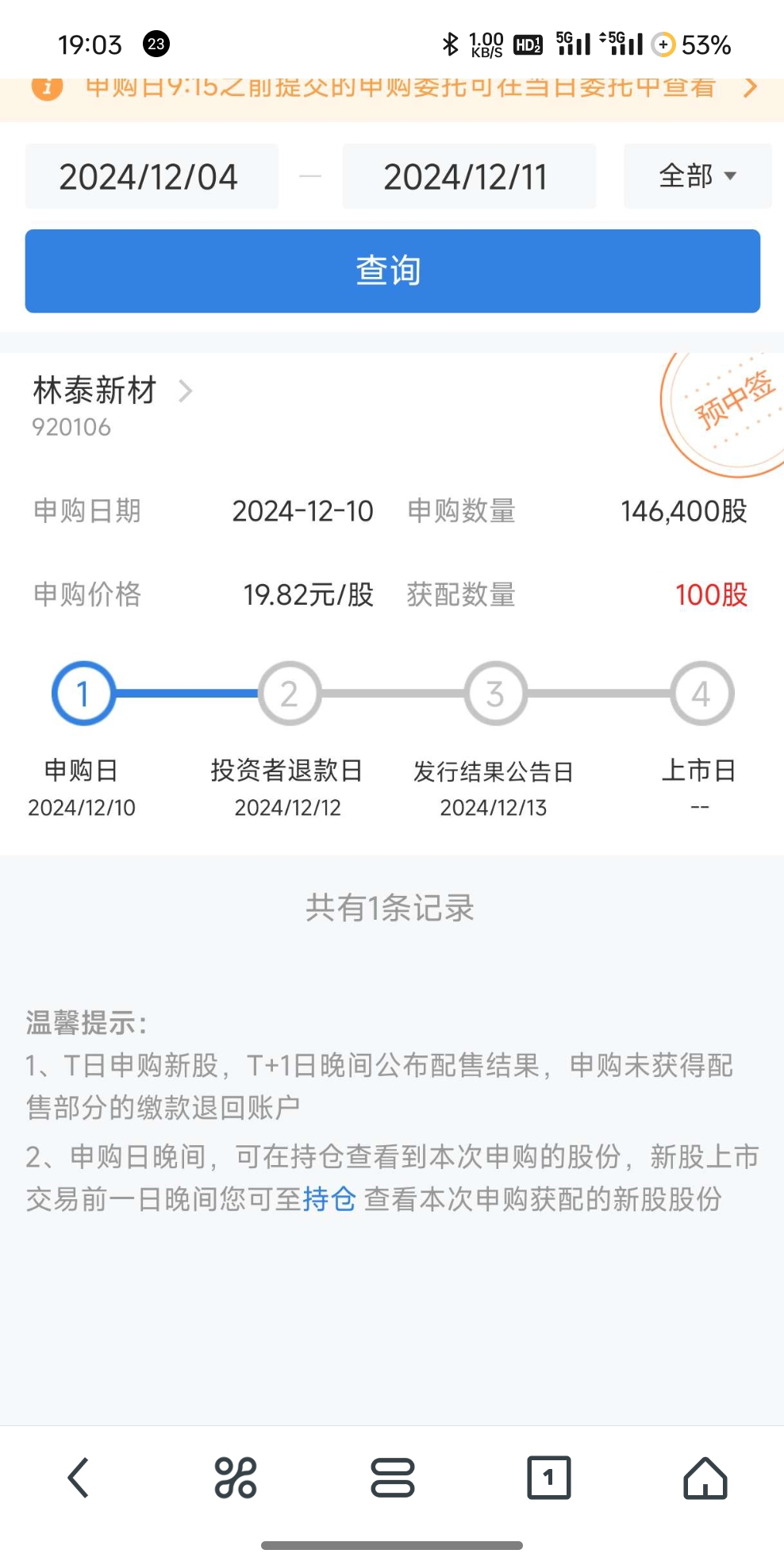Viewport: 784px width, 1565px height.
Task: Tap the stacked-bars icon in bottom toolbar
Action: click(x=392, y=1477)
